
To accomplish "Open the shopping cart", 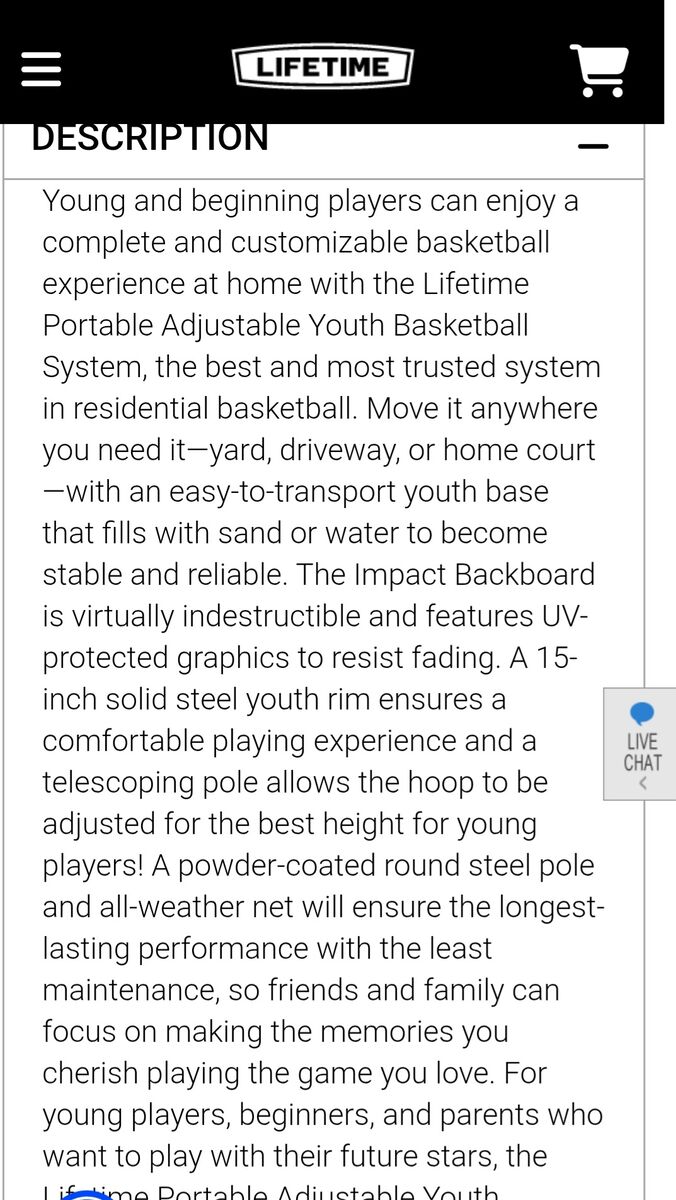I will pyautogui.click(x=599, y=69).
